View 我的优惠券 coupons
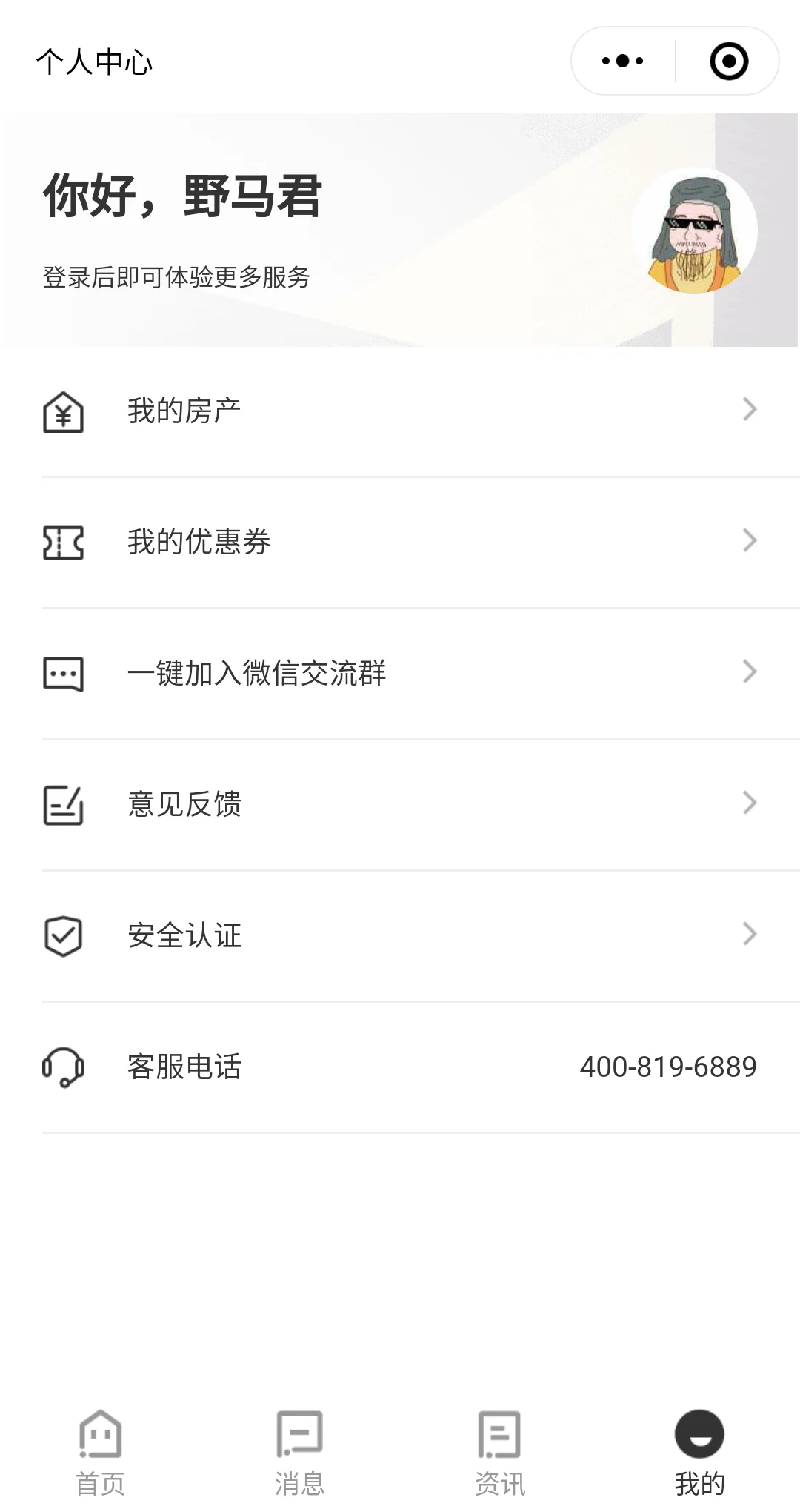The height and width of the screenshot is (1512, 800). pyautogui.click(x=400, y=542)
